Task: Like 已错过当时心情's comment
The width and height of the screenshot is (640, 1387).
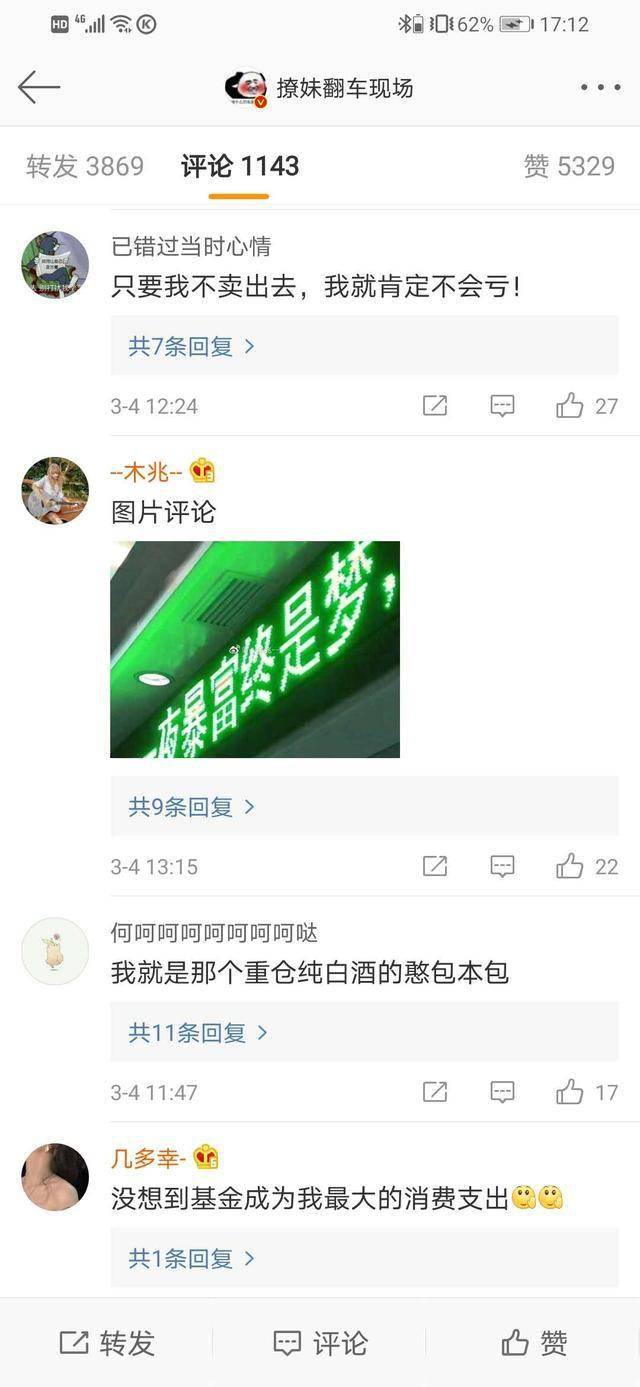Action: [x=588, y=406]
